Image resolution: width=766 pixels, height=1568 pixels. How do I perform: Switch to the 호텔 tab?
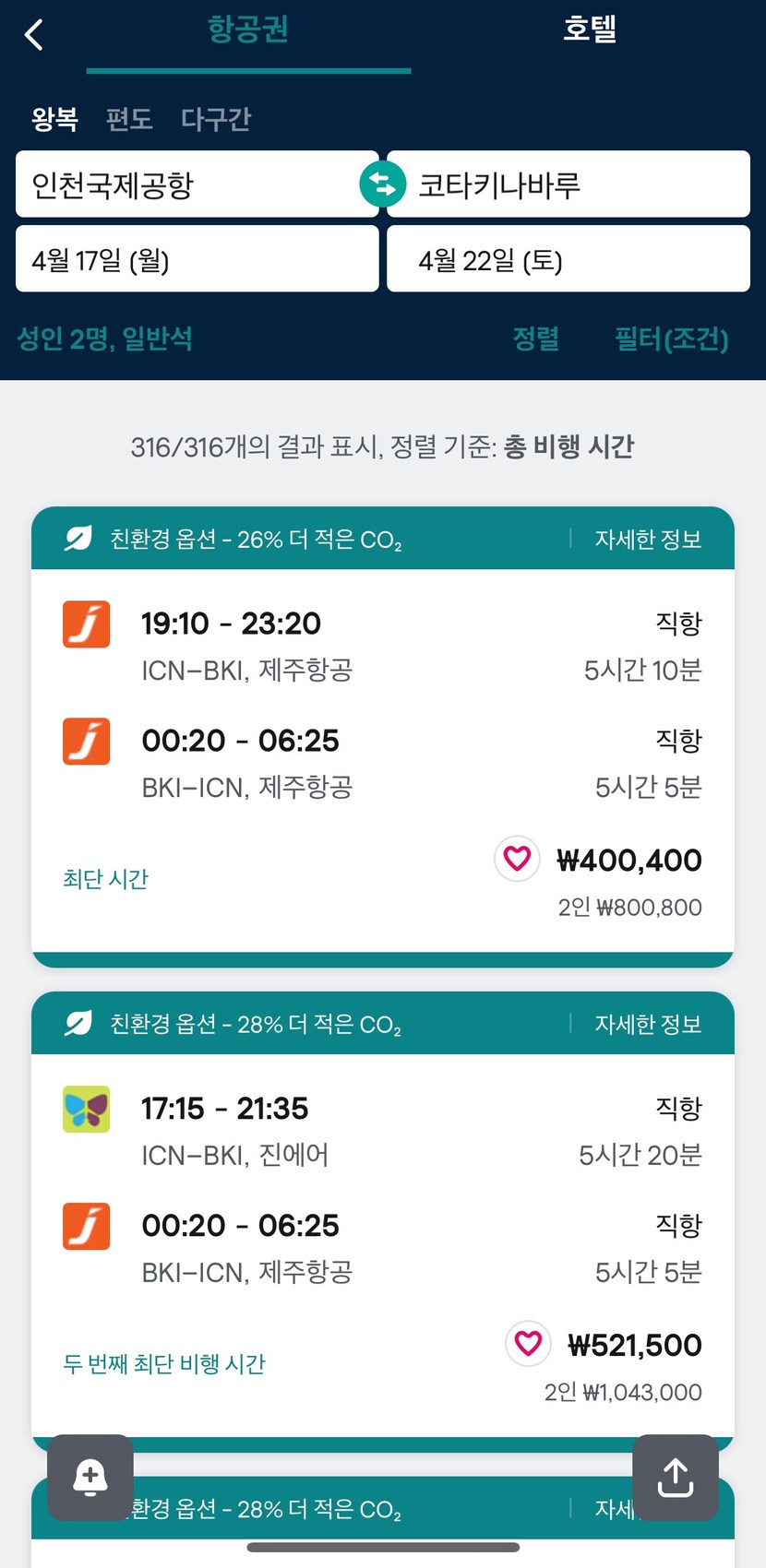click(x=590, y=29)
